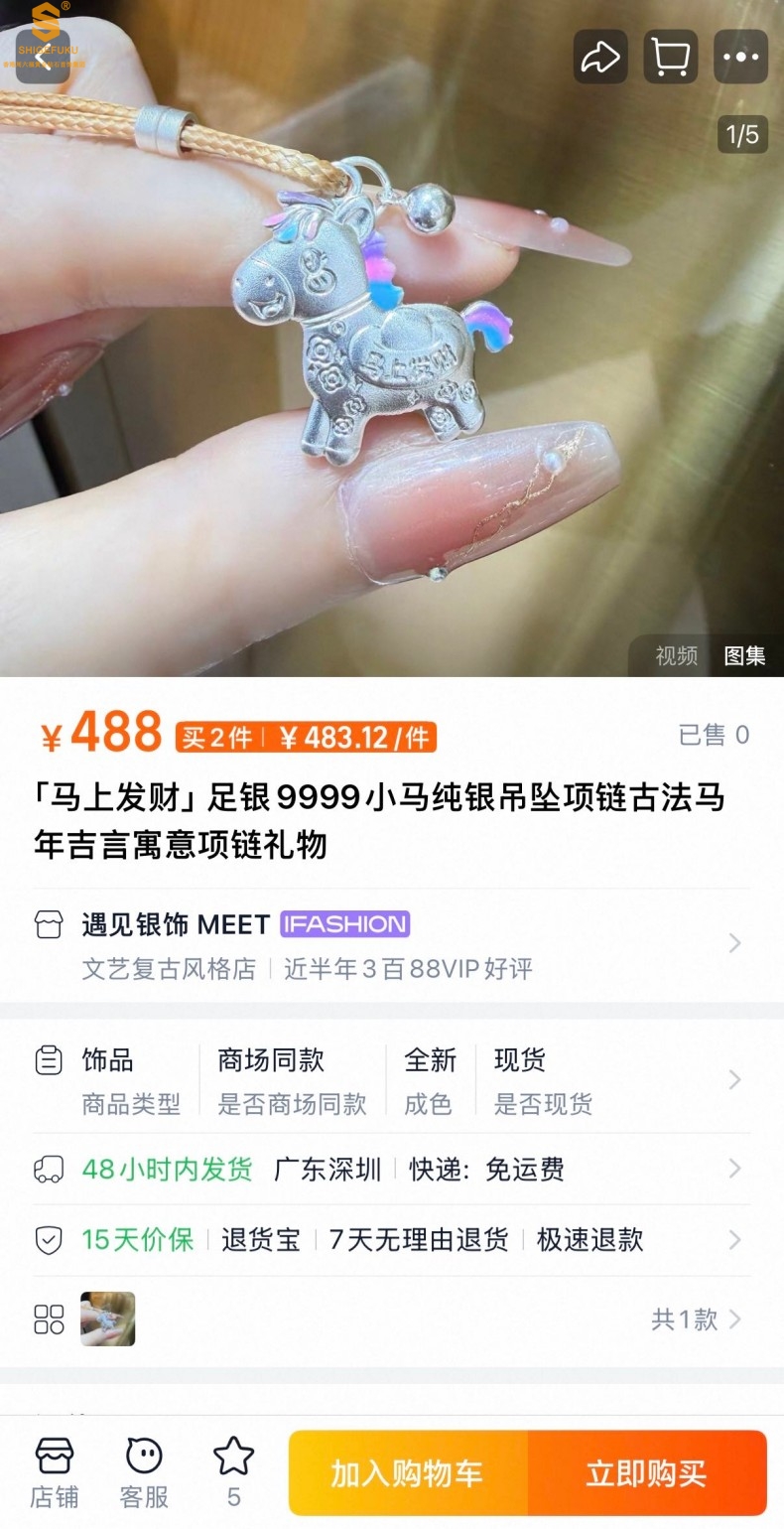
Task: Open the three-dot overflow menu
Action: tap(740, 57)
